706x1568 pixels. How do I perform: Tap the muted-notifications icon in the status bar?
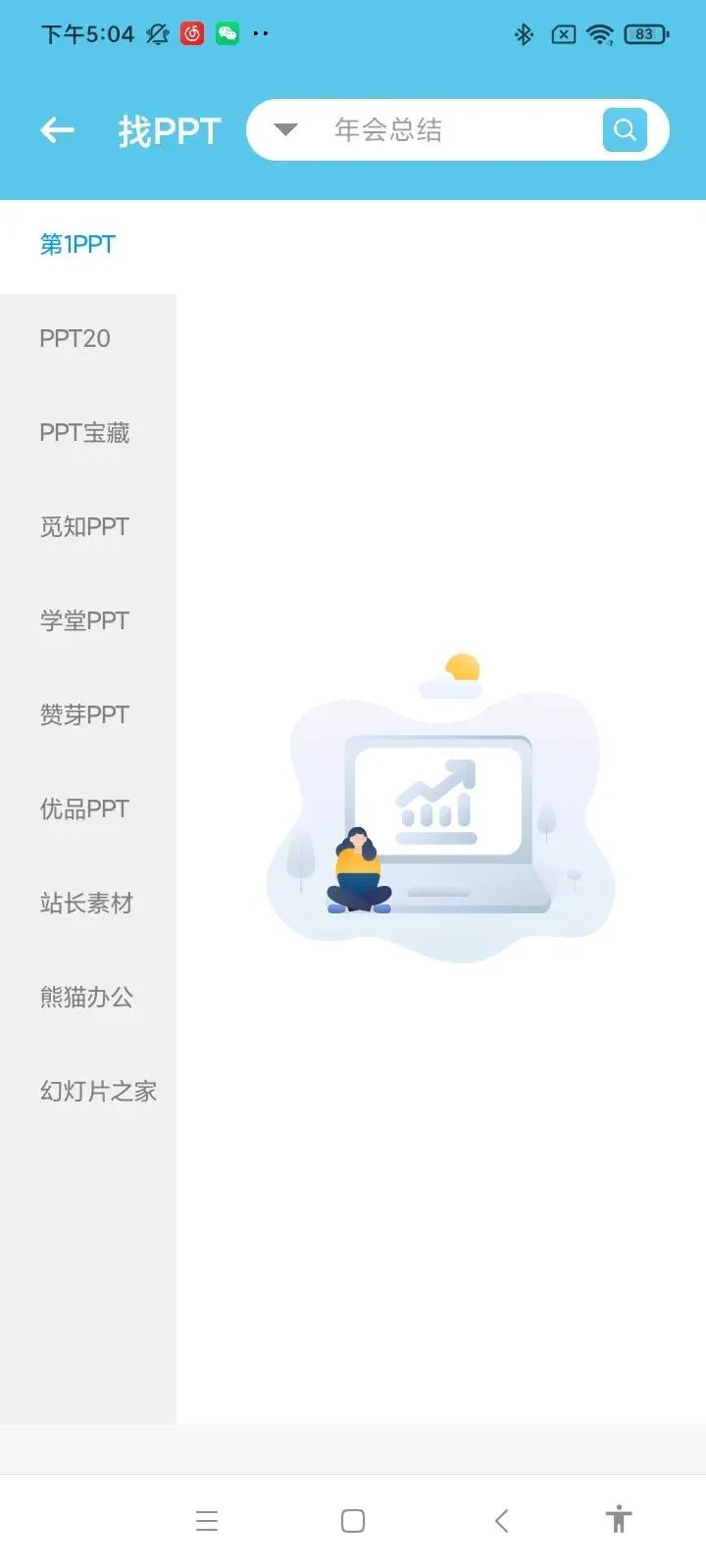click(x=156, y=34)
